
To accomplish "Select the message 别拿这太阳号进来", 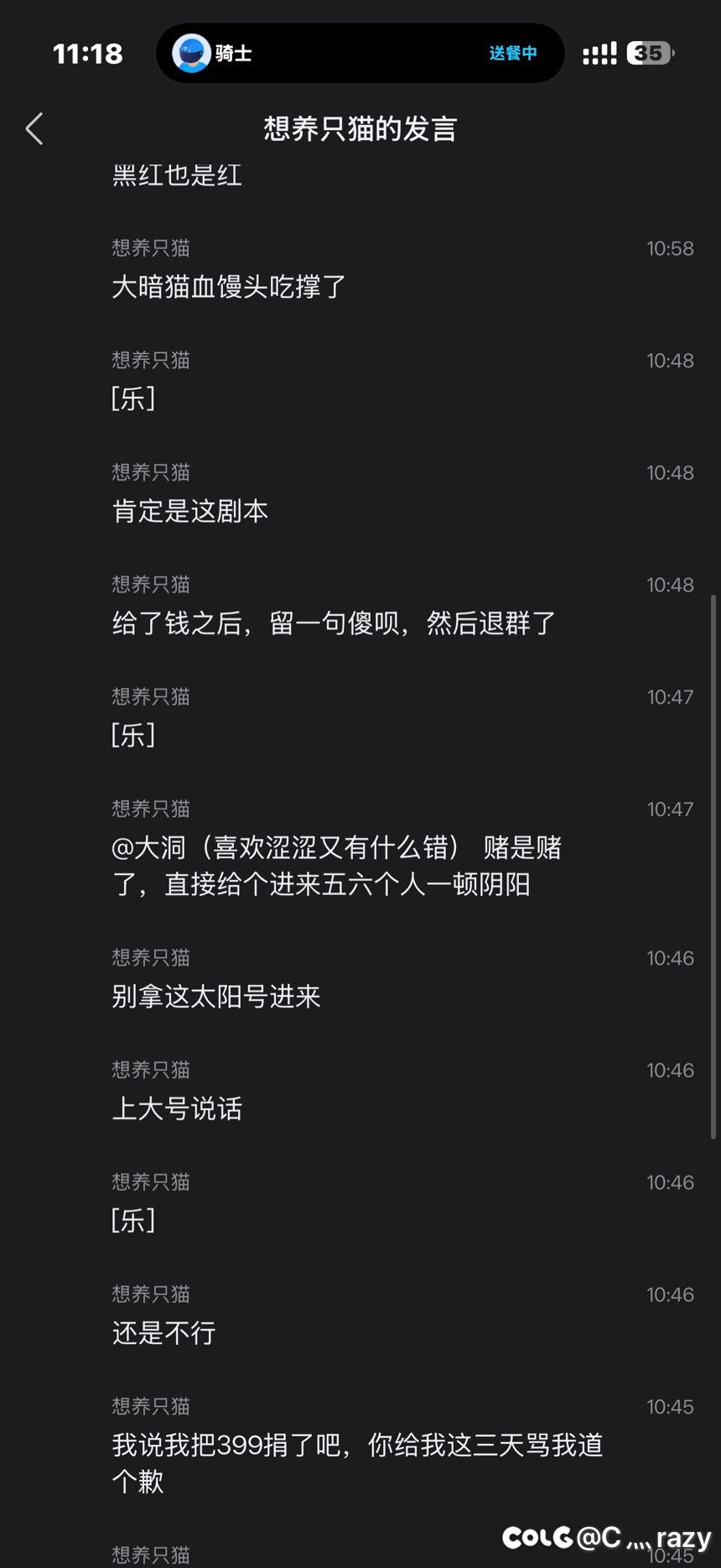I will click(x=360, y=978).
